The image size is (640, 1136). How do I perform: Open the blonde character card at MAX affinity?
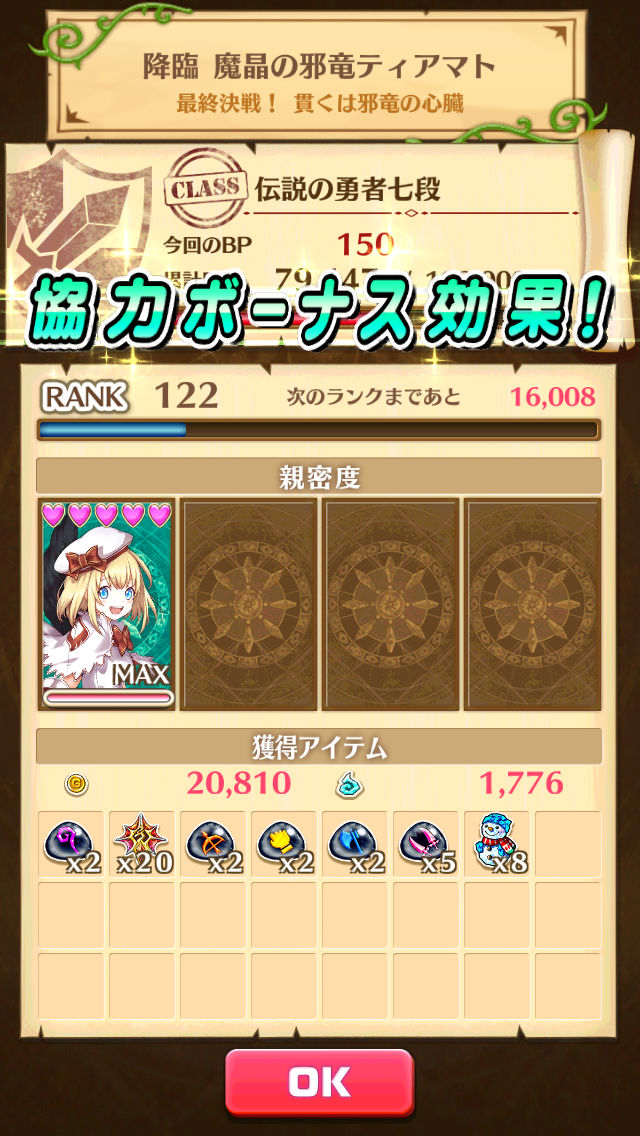pyautogui.click(x=108, y=604)
